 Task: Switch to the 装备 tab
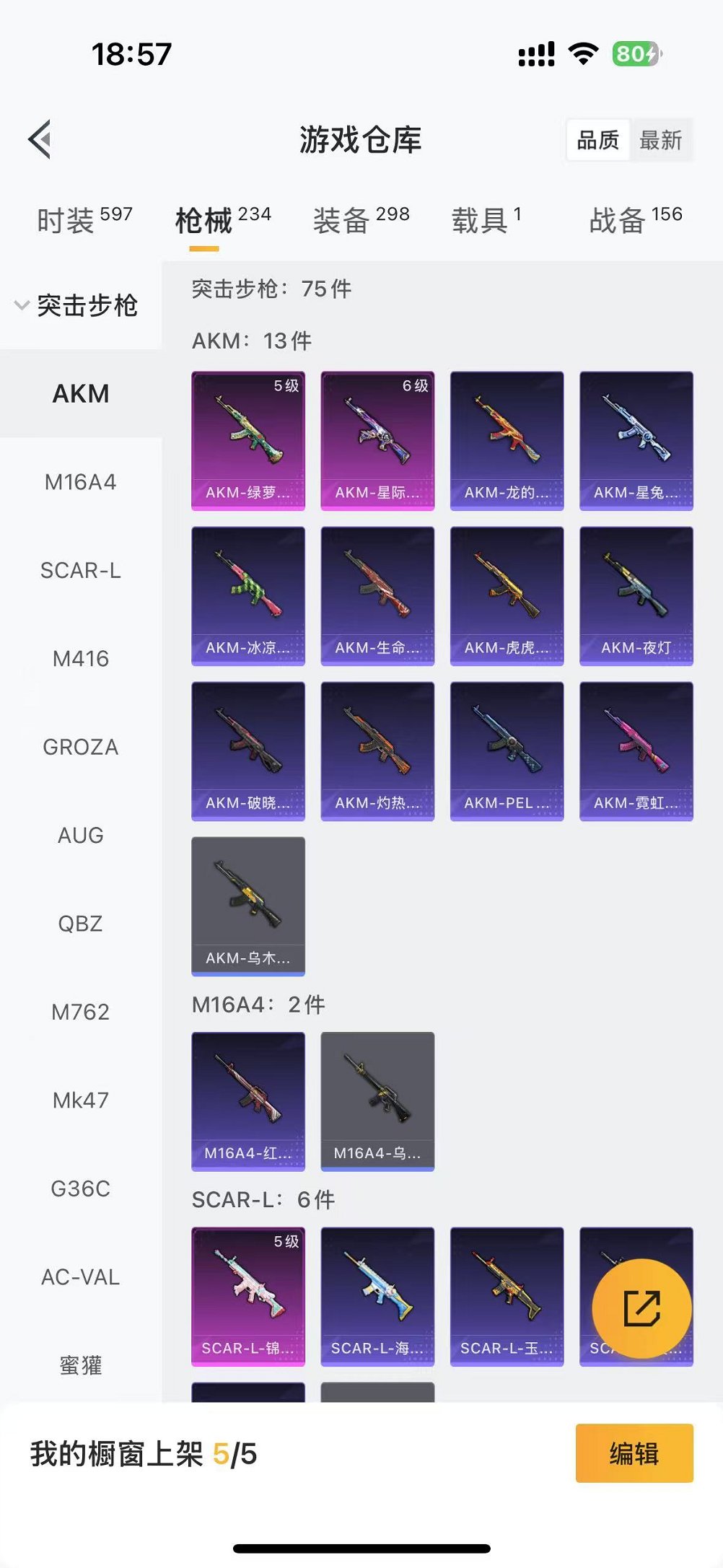361,219
